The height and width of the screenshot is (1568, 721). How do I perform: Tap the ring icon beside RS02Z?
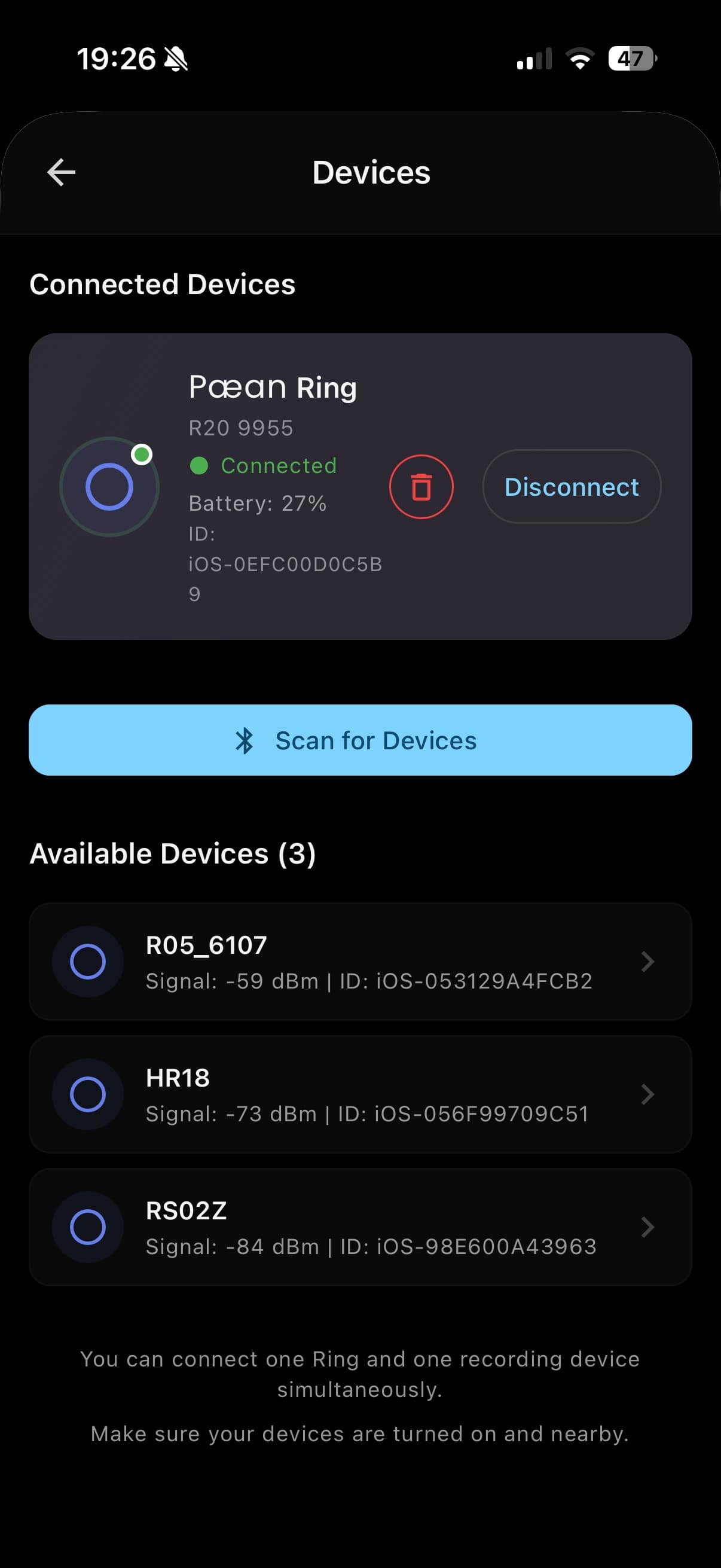pyautogui.click(x=87, y=1228)
